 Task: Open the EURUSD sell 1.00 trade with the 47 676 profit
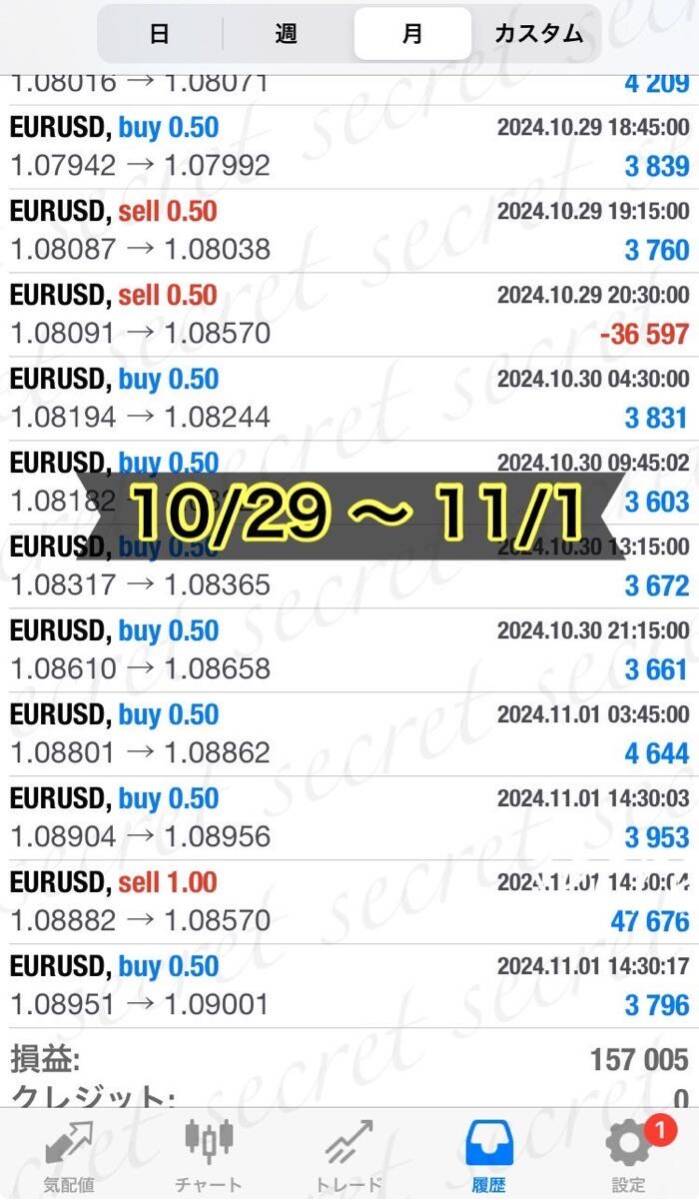[x=349, y=903]
